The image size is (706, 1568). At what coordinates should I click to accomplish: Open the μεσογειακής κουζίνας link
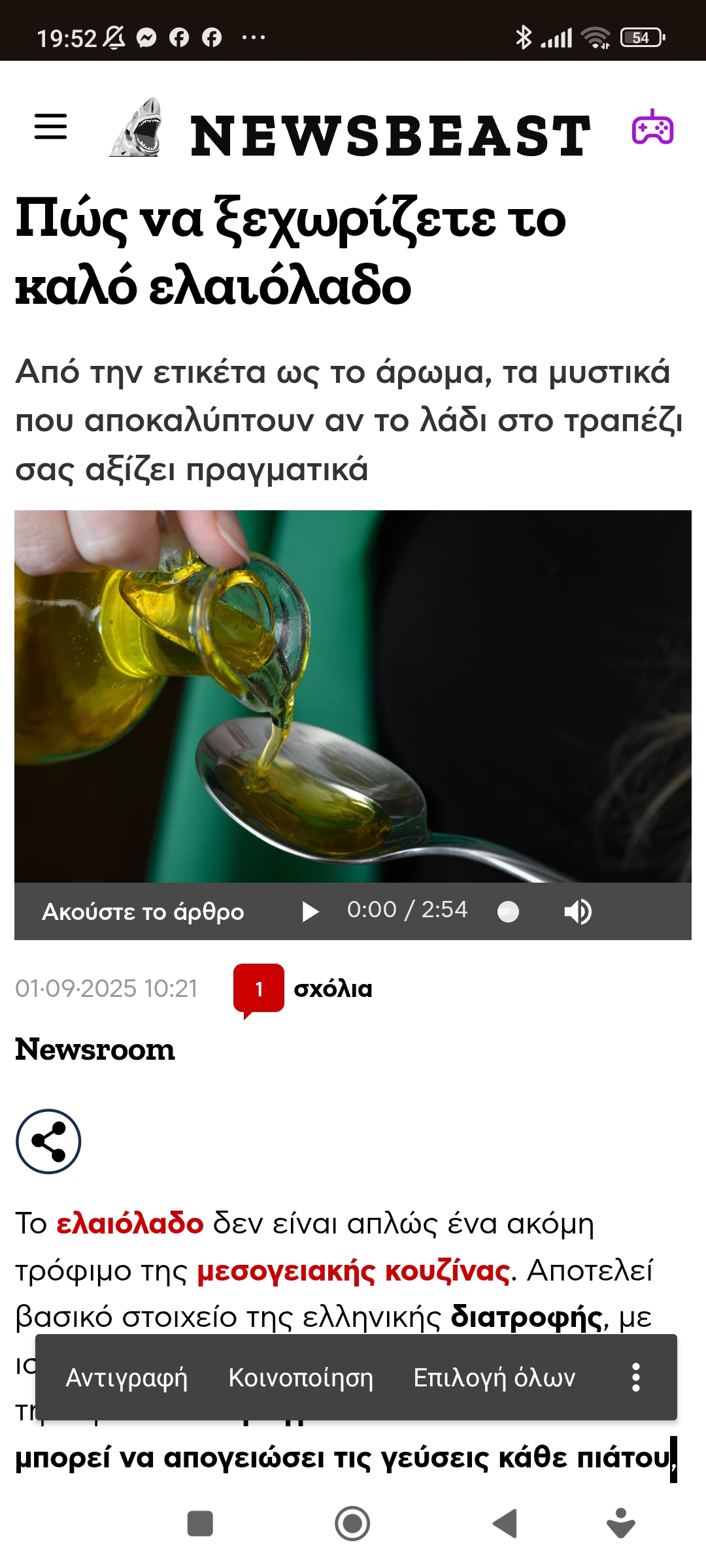tap(353, 1271)
